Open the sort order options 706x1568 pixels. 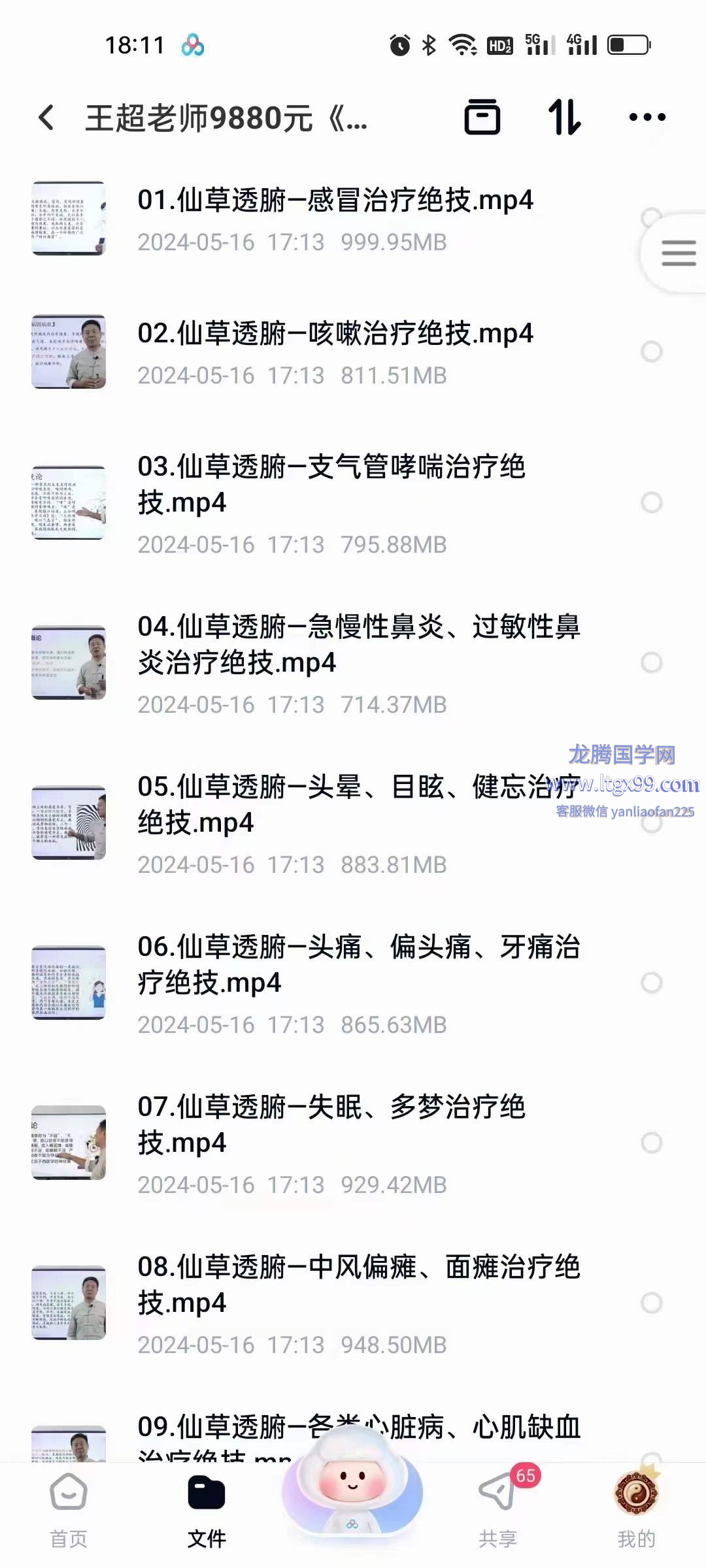point(564,118)
